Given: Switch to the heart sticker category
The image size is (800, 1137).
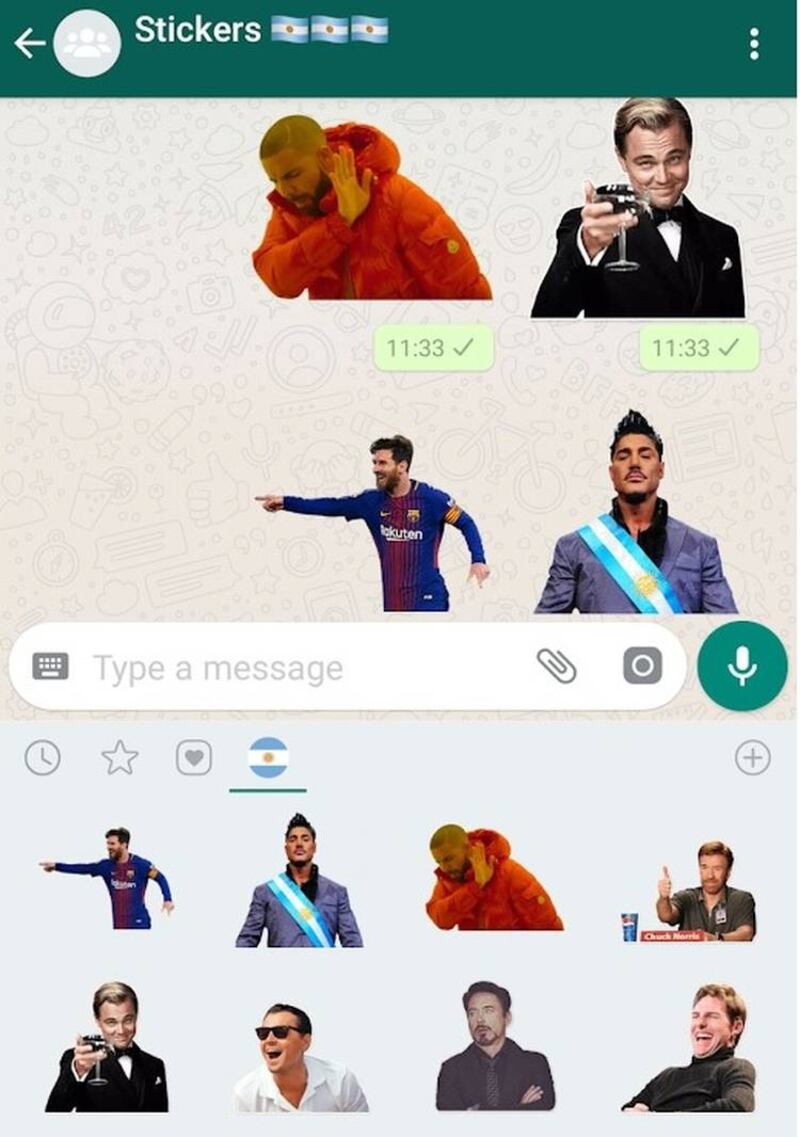Looking at the screenshot, I should coord(194,758).
